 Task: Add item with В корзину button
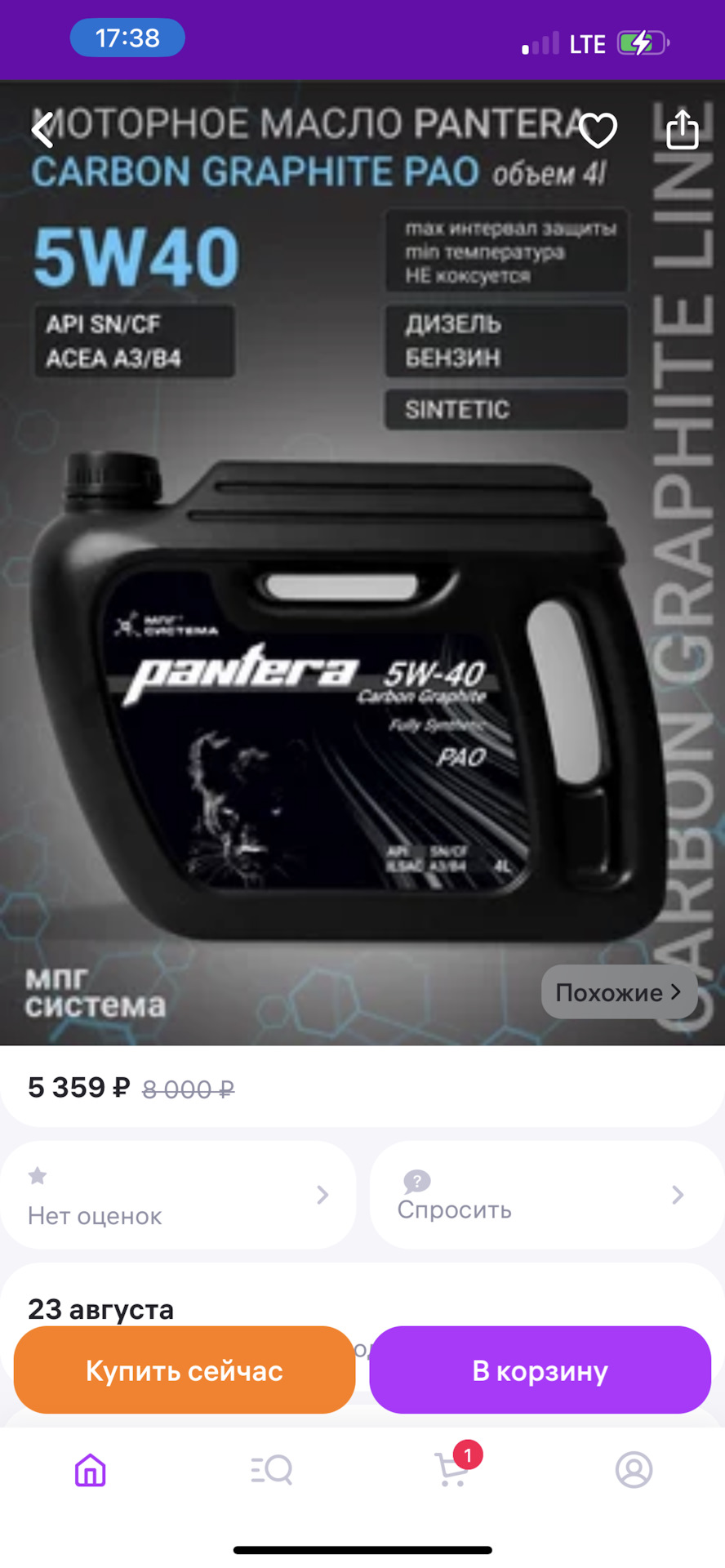tap(540, 1370)
